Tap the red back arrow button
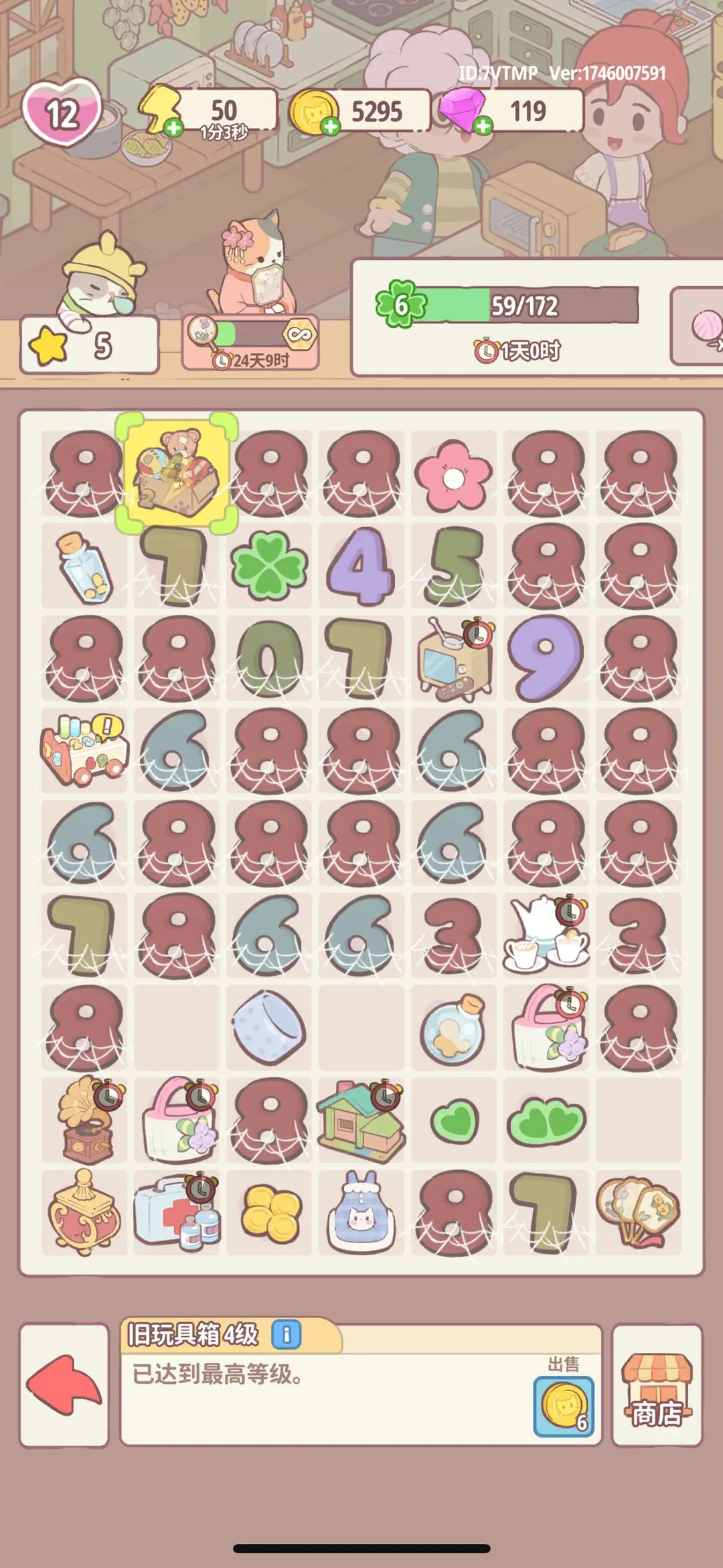 [x=64, y=1385]
